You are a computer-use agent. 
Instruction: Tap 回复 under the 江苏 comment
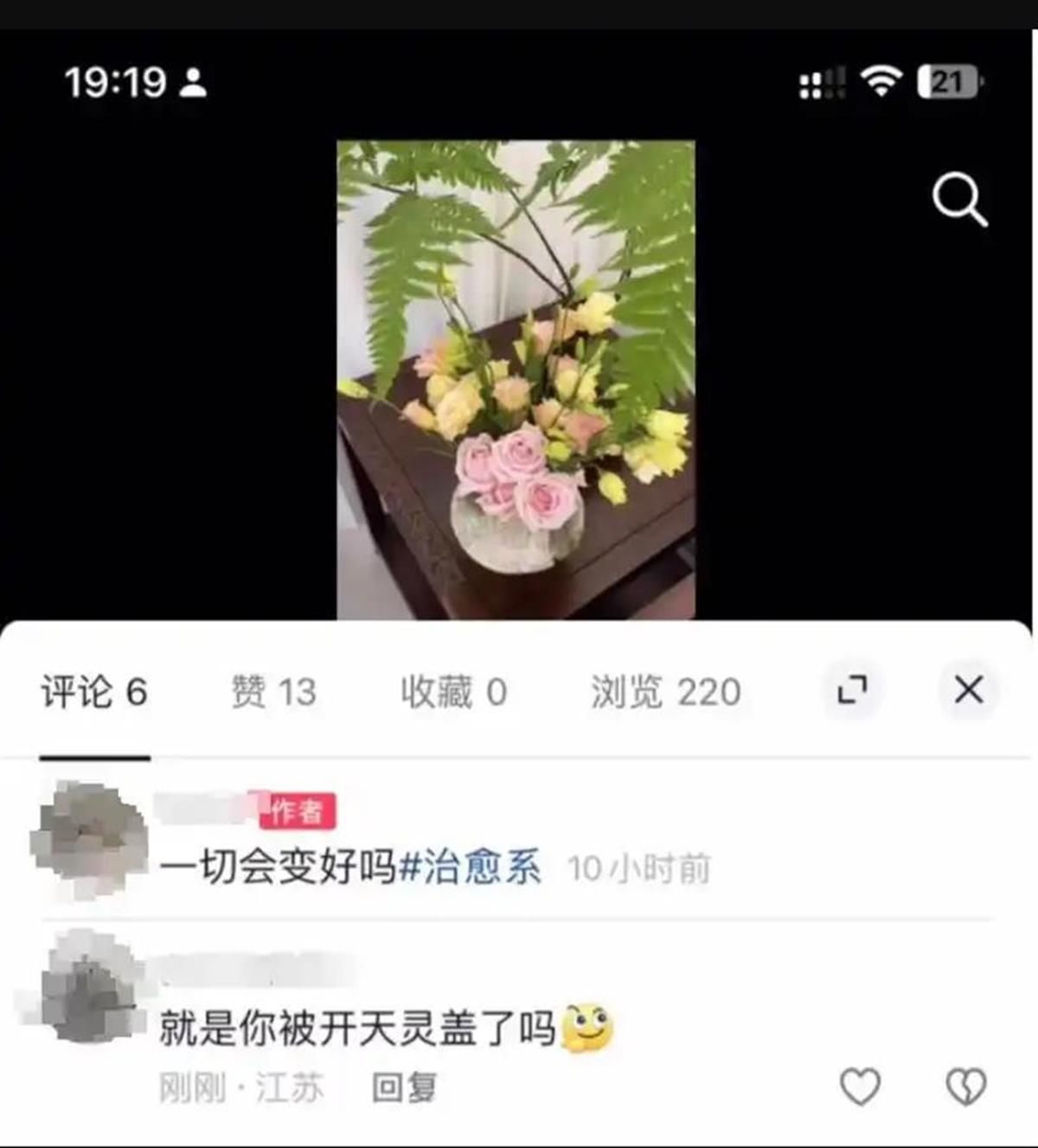point(404,1087)
